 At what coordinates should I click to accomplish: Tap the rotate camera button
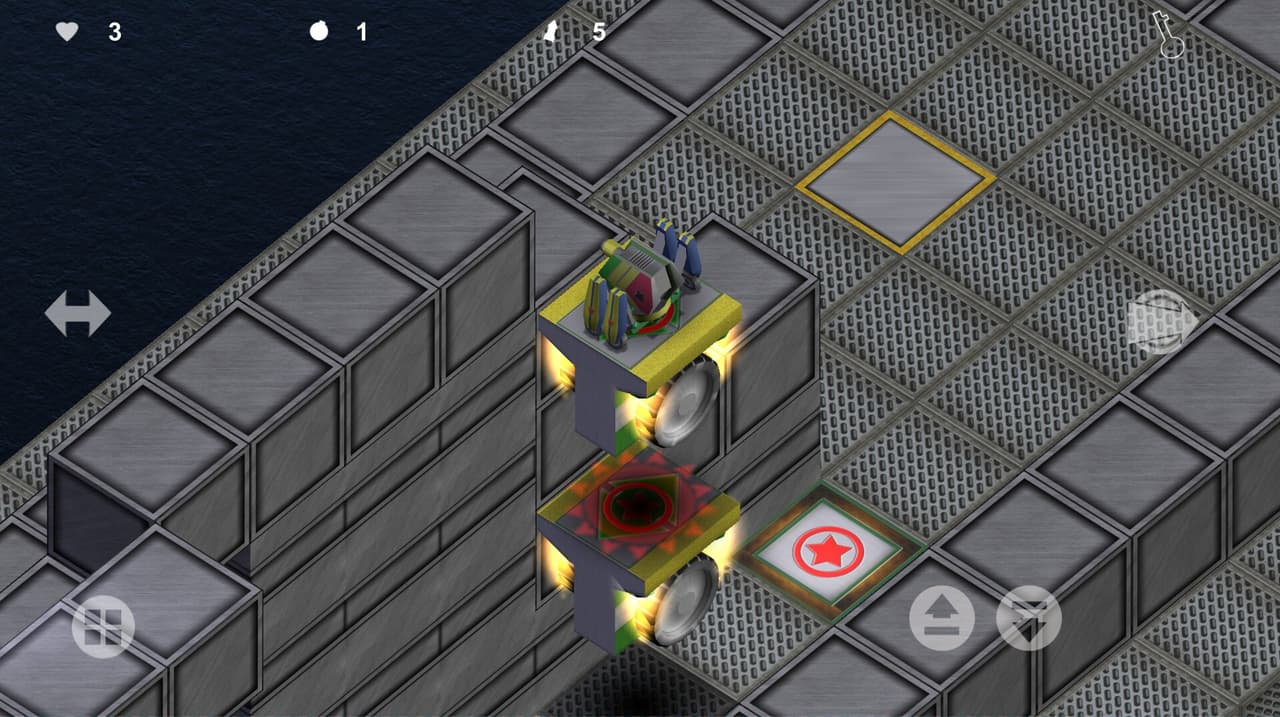point(1161,322)
